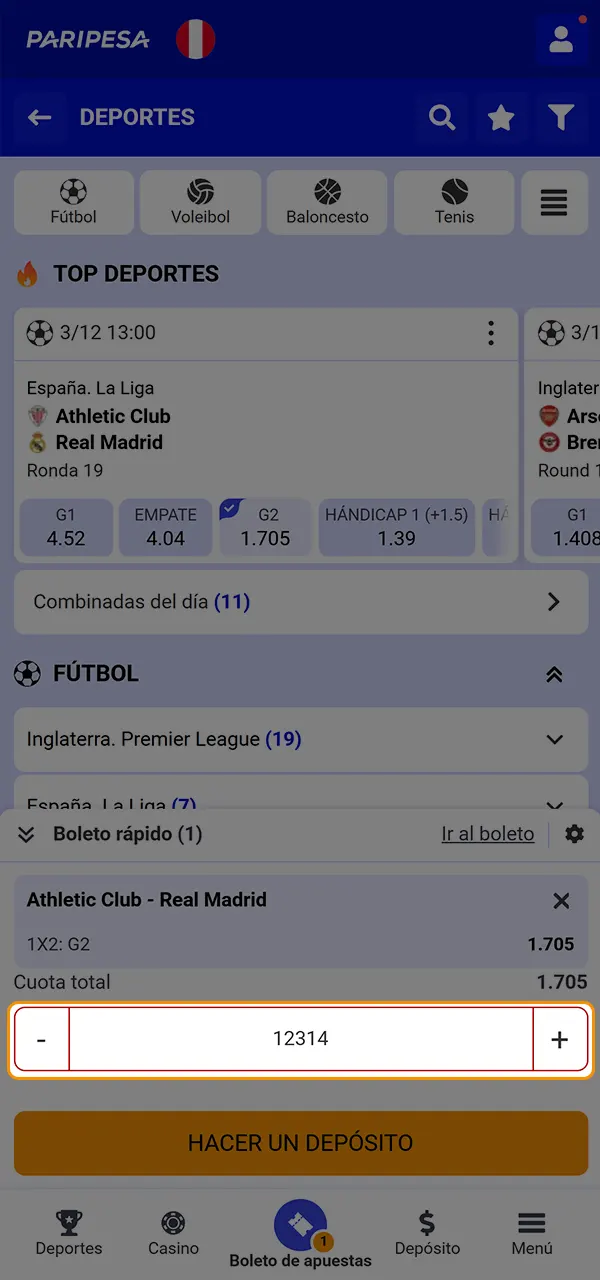600x1280 pixels.
Task: Open the Menú tab
Action: [x=531, y=1233]
